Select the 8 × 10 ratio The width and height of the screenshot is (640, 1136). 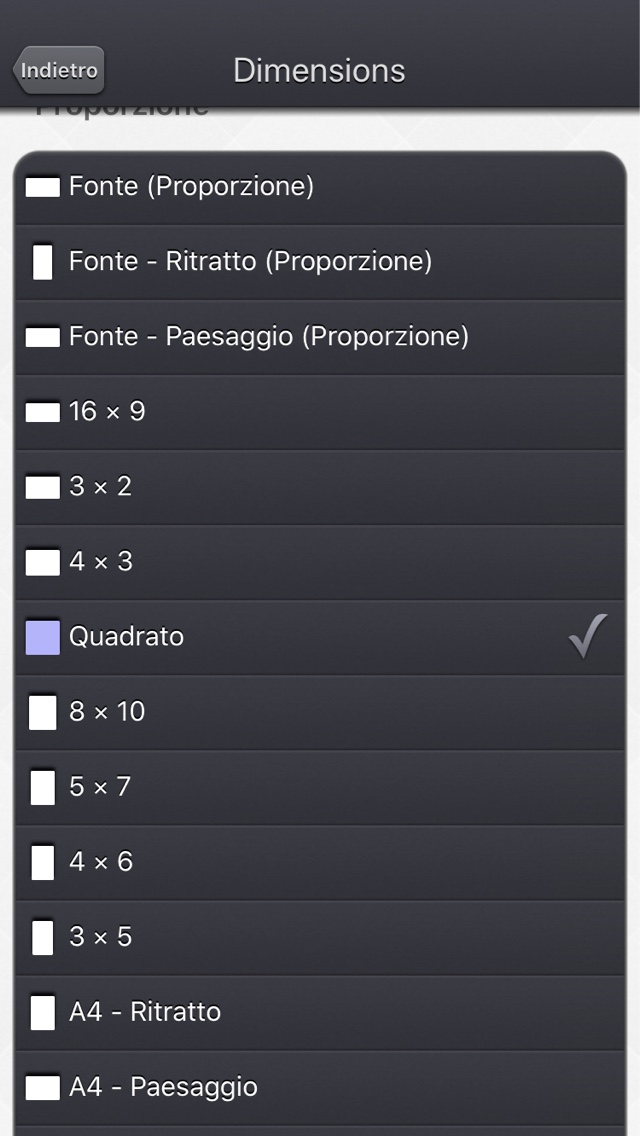tap(320, 712)
